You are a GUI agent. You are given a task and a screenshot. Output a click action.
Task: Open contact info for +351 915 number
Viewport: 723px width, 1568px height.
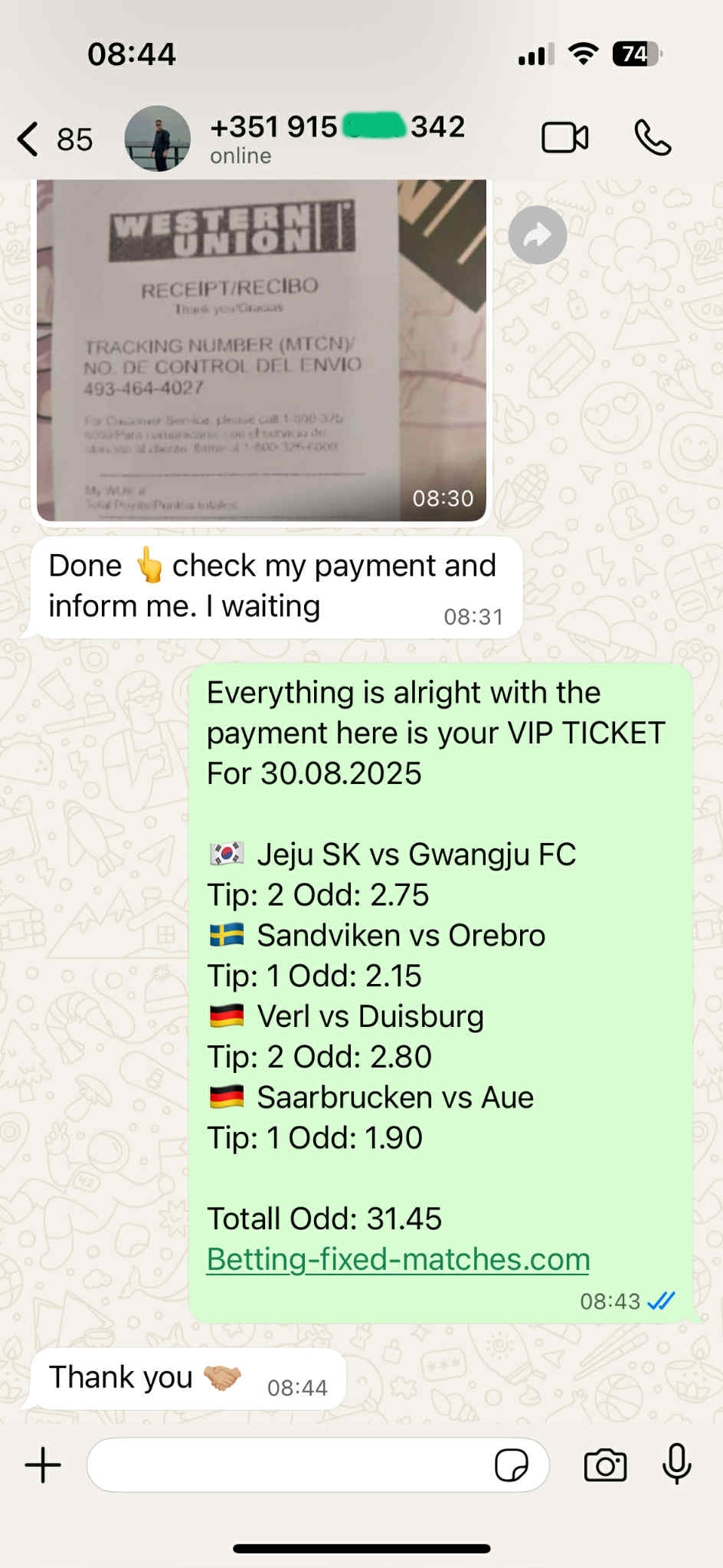[337, 139]
